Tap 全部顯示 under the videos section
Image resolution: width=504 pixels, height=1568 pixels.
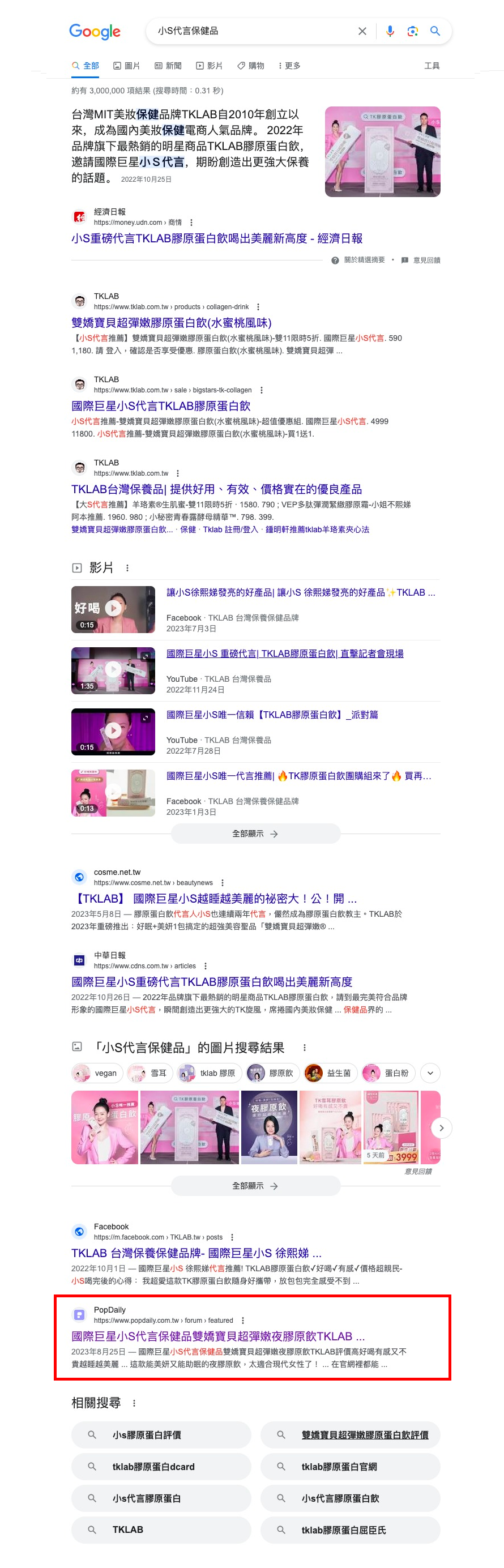point(255,834)
